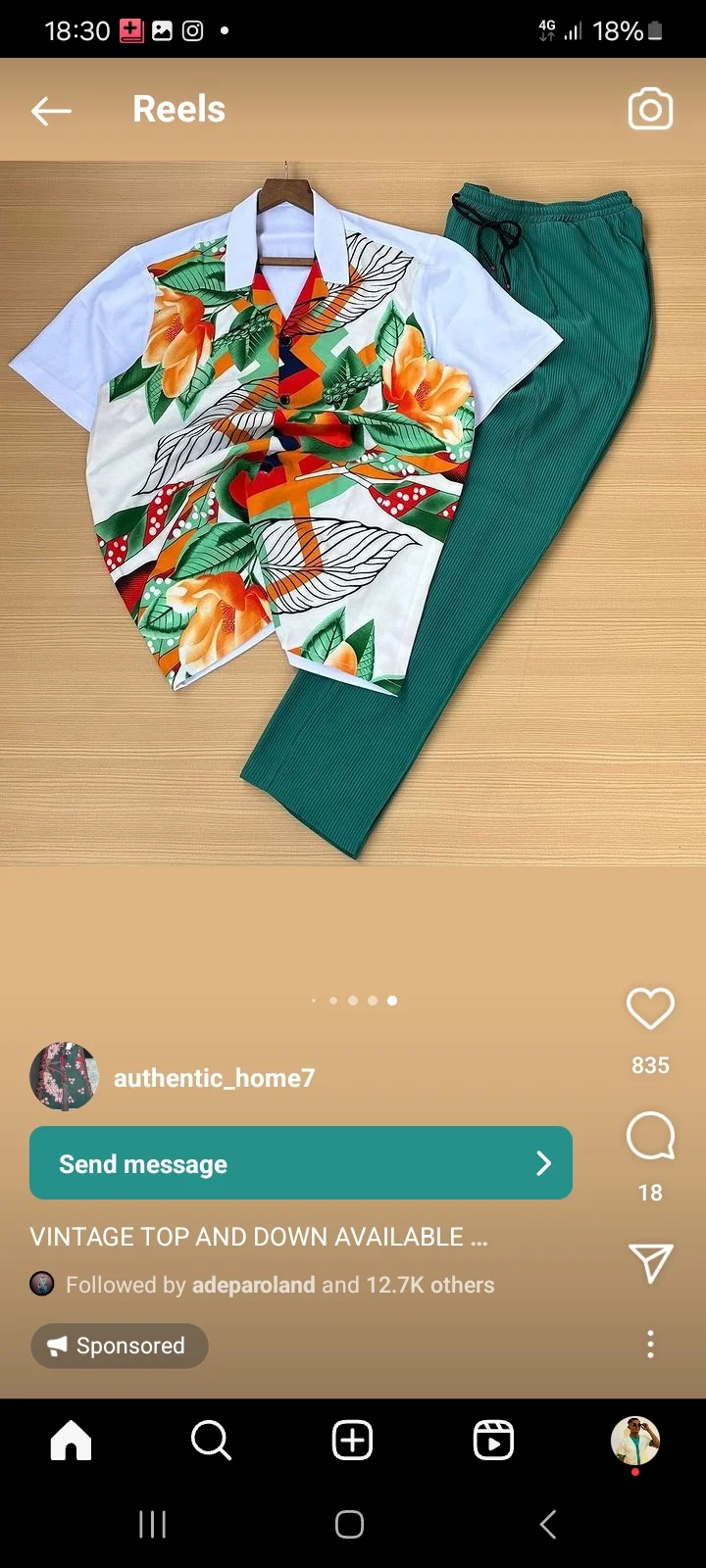Screen dimensions: 706x1568
Task: Expand the VINTAGE TOP AND DOWN caption
Action: [x=259, y=1237]
